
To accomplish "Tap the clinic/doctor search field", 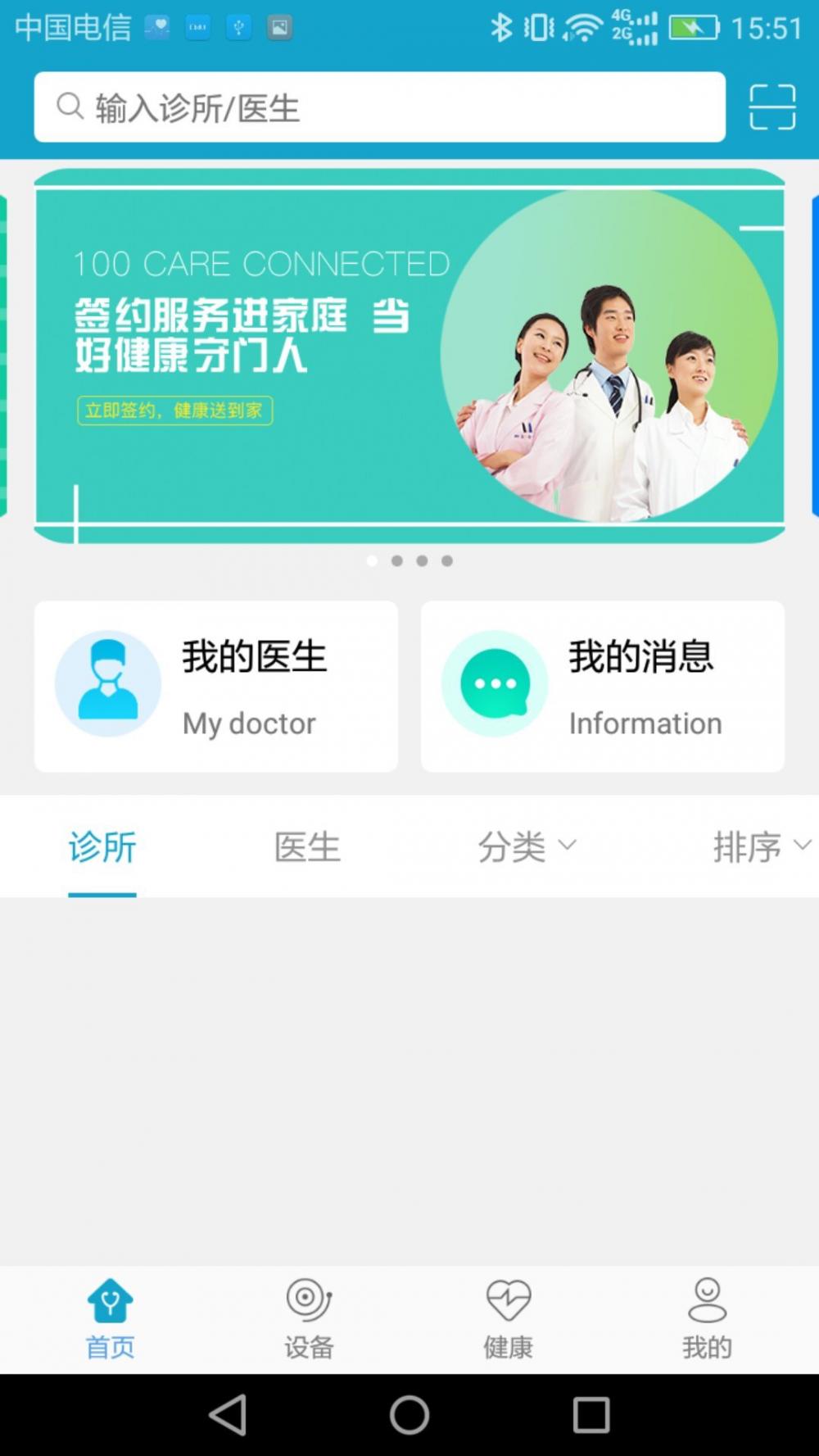I will tap(378, 107).
